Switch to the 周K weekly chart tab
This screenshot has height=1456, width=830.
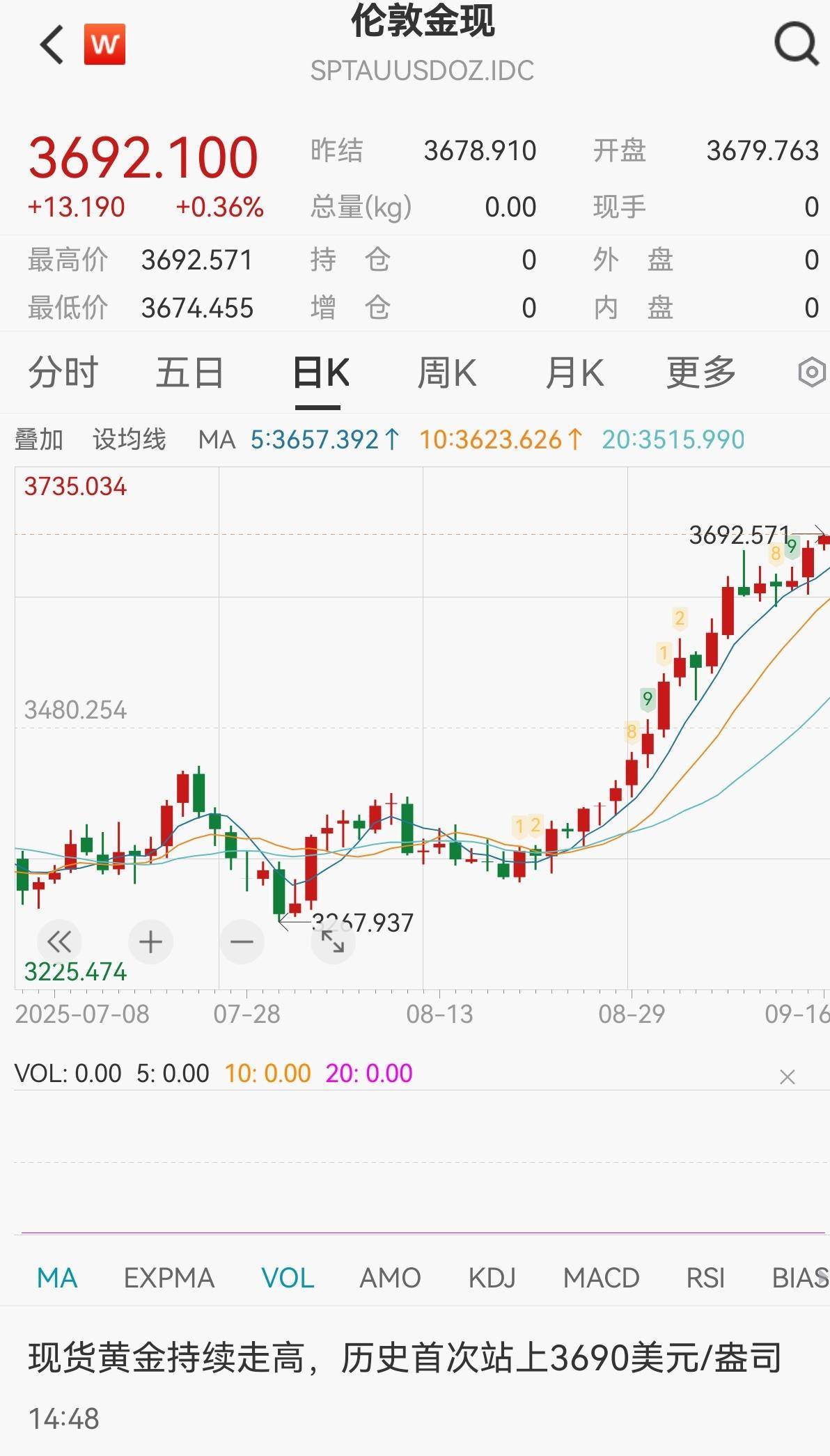(448, 373)
